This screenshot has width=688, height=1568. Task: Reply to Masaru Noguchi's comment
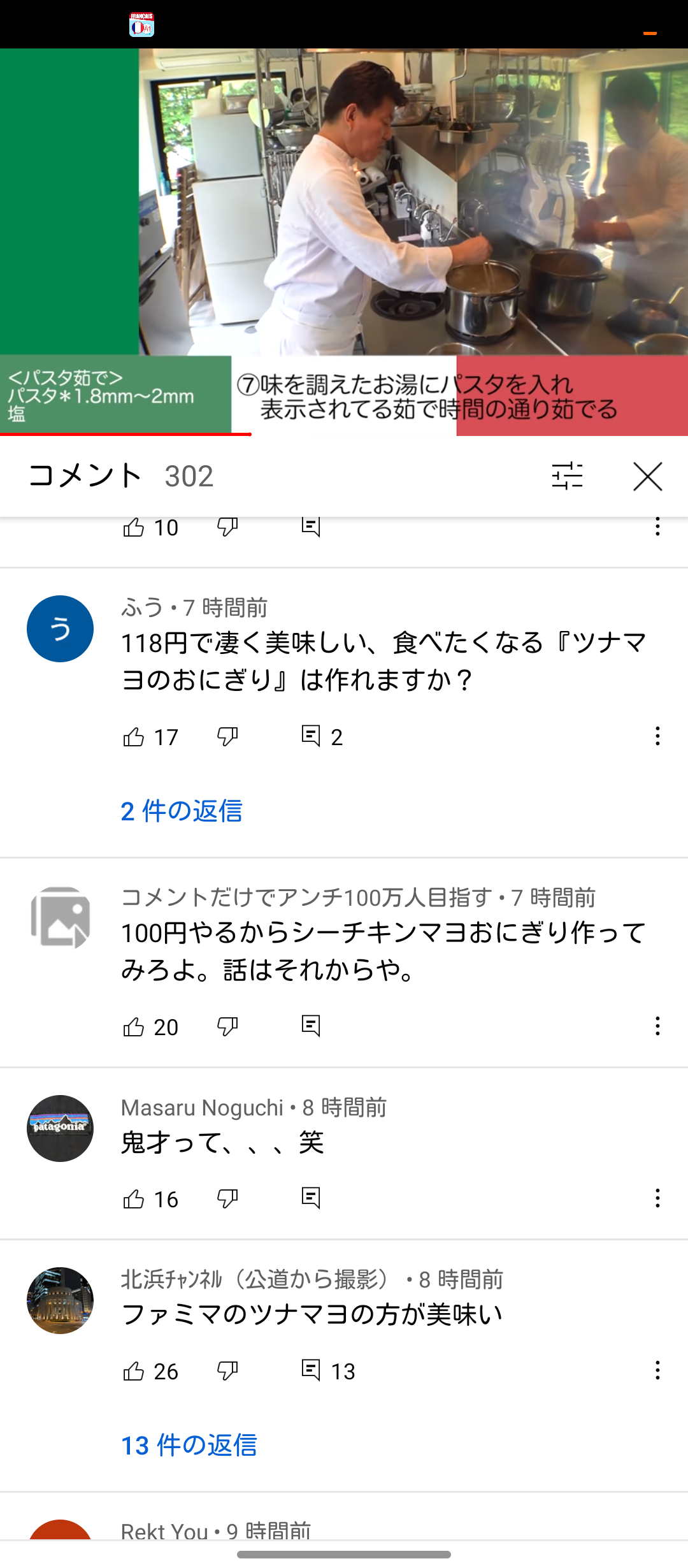[311, 1198]
